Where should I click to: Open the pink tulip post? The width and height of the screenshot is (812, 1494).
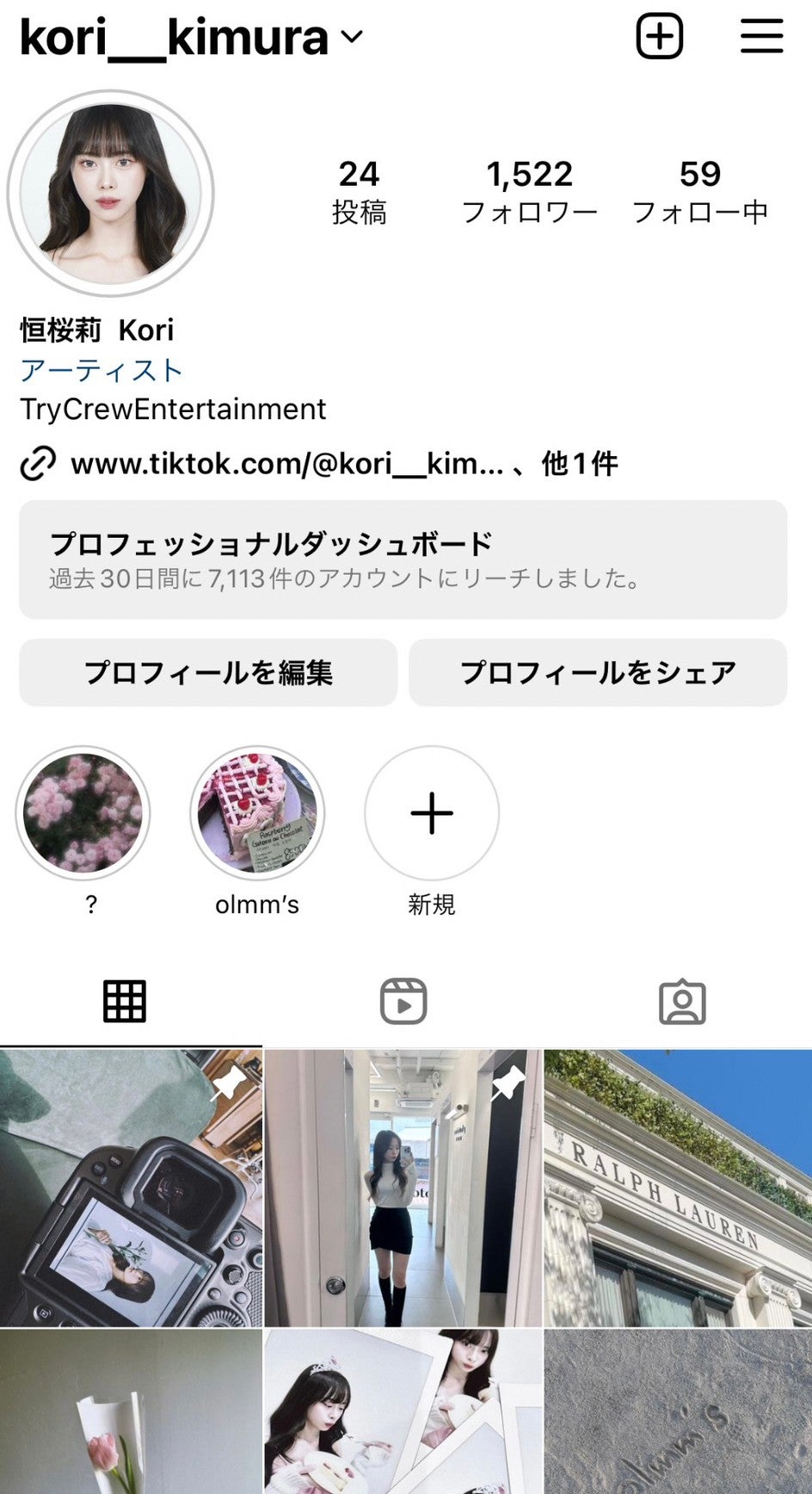tap(131, 1411)
